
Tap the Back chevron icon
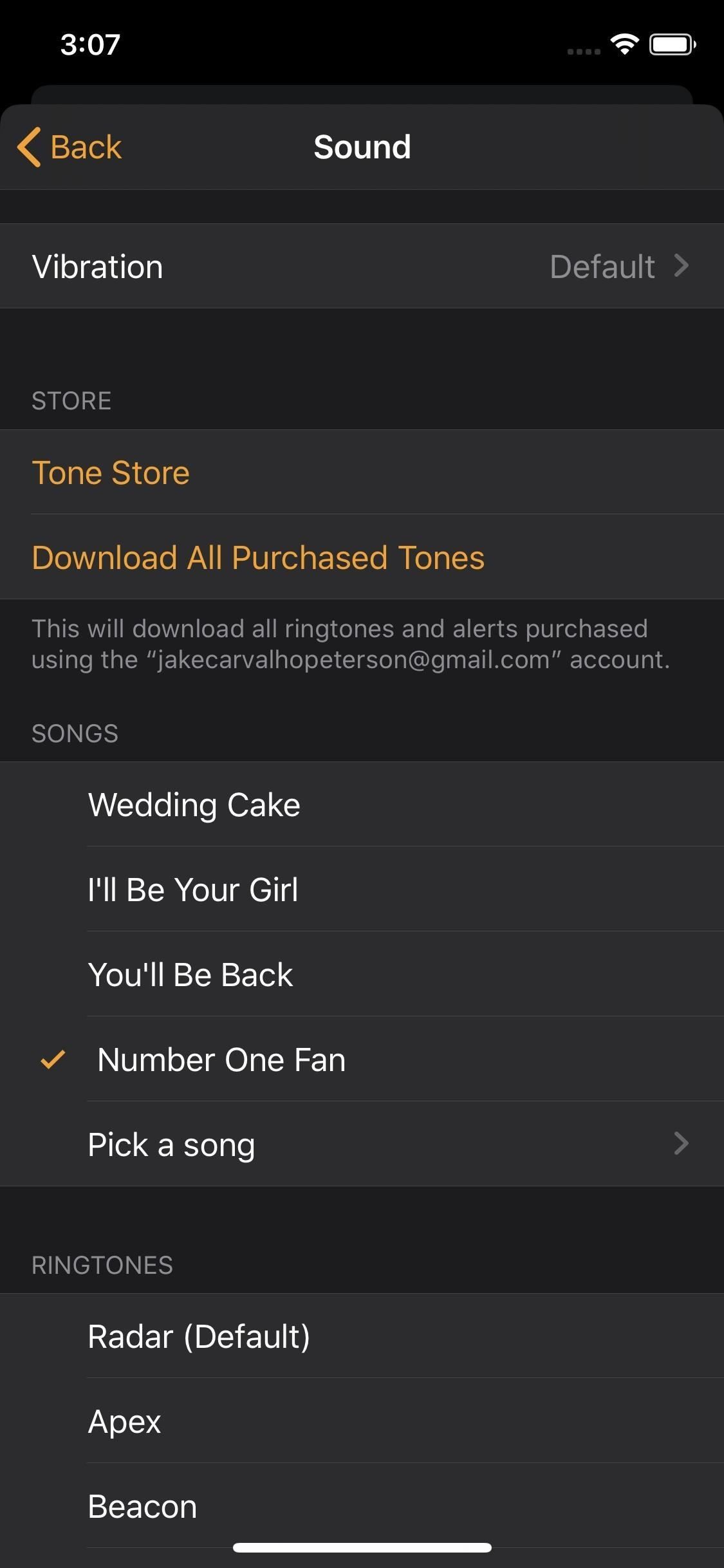click(x=28, y=147)
